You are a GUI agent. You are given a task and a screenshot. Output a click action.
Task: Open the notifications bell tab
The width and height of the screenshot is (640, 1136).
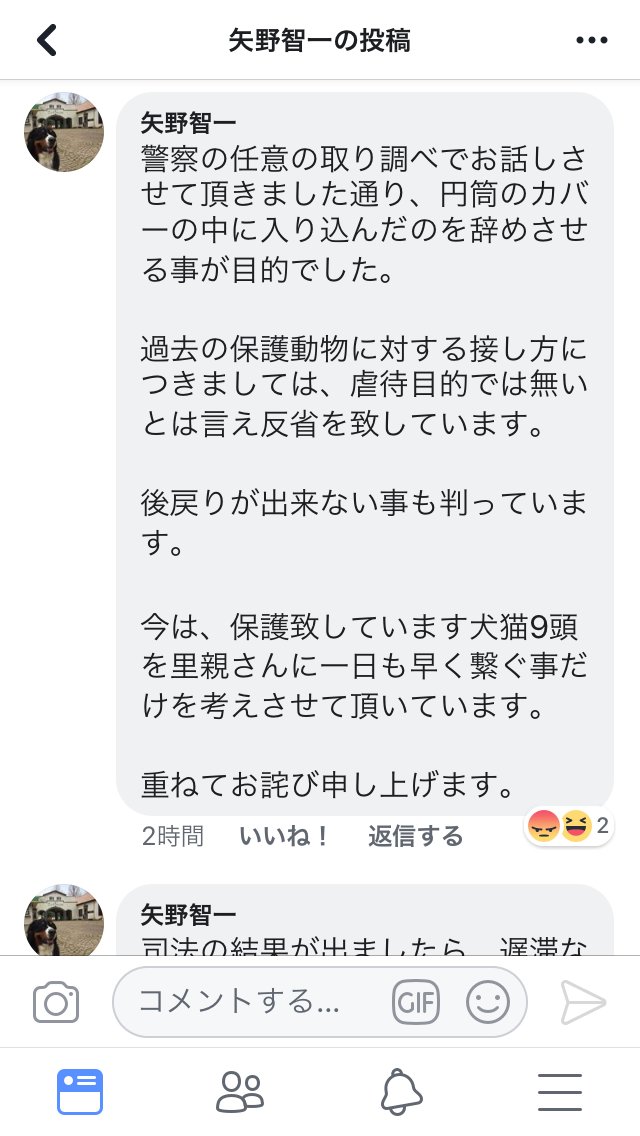[401, 1091]
